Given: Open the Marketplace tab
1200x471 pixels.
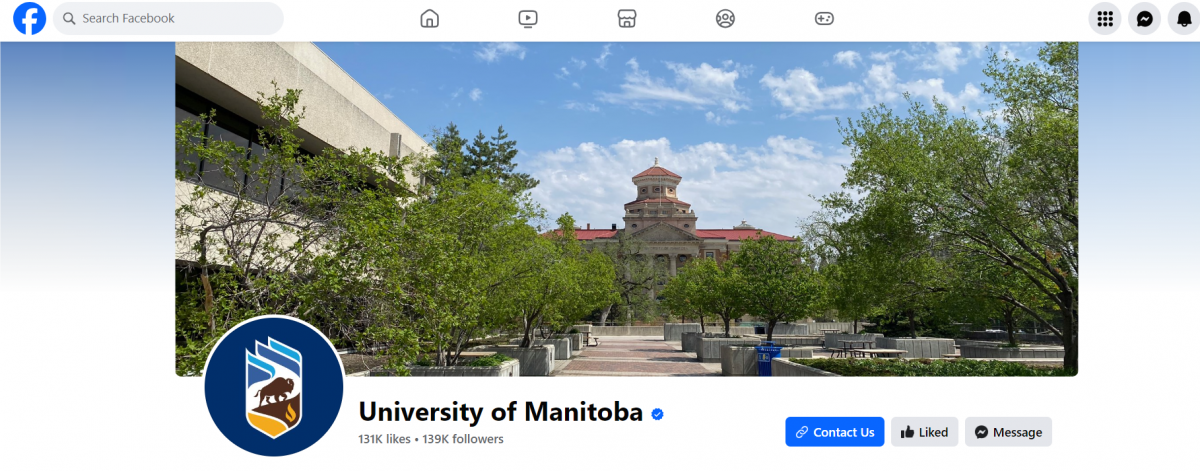Looking at the screenshot, I should click(x=627, y=19).
